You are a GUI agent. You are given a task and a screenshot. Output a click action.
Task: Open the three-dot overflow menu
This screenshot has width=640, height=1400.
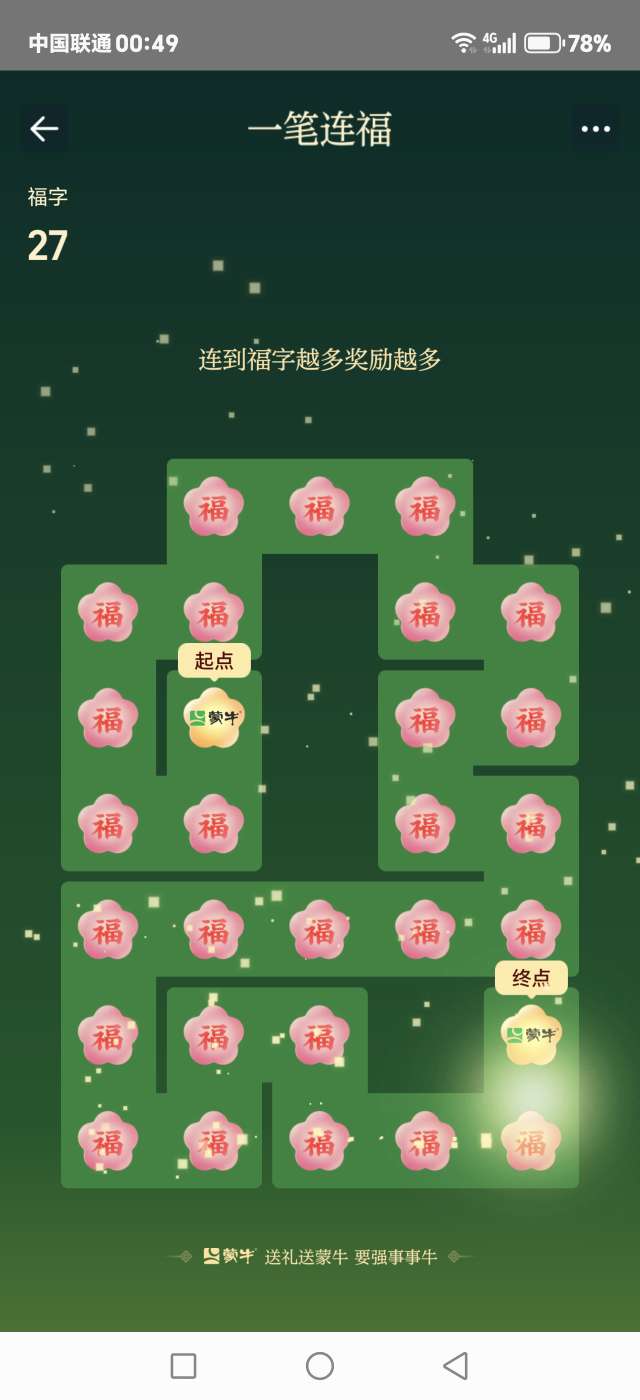pos(595,129)
